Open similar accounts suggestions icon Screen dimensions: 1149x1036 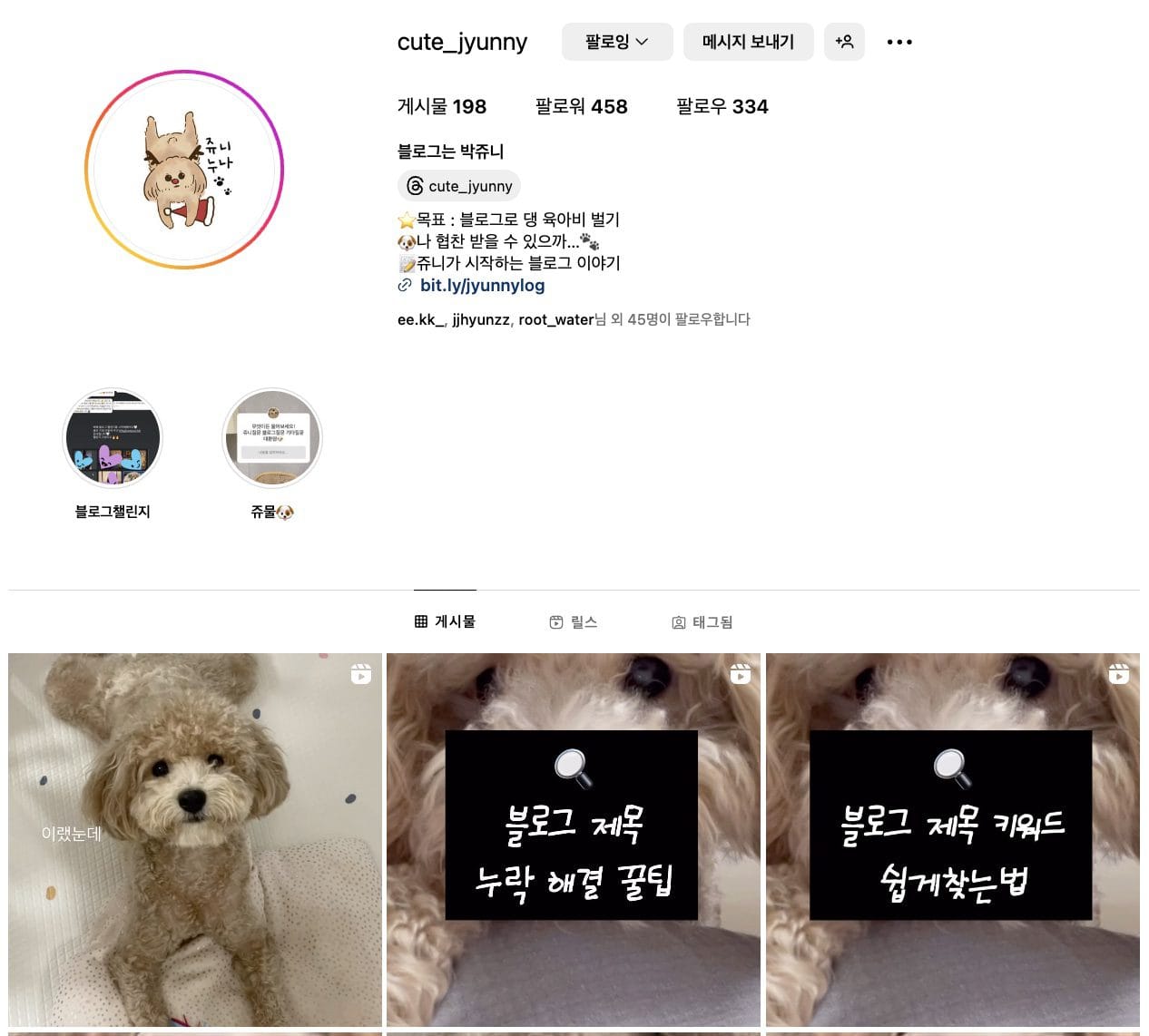[844, 42]
